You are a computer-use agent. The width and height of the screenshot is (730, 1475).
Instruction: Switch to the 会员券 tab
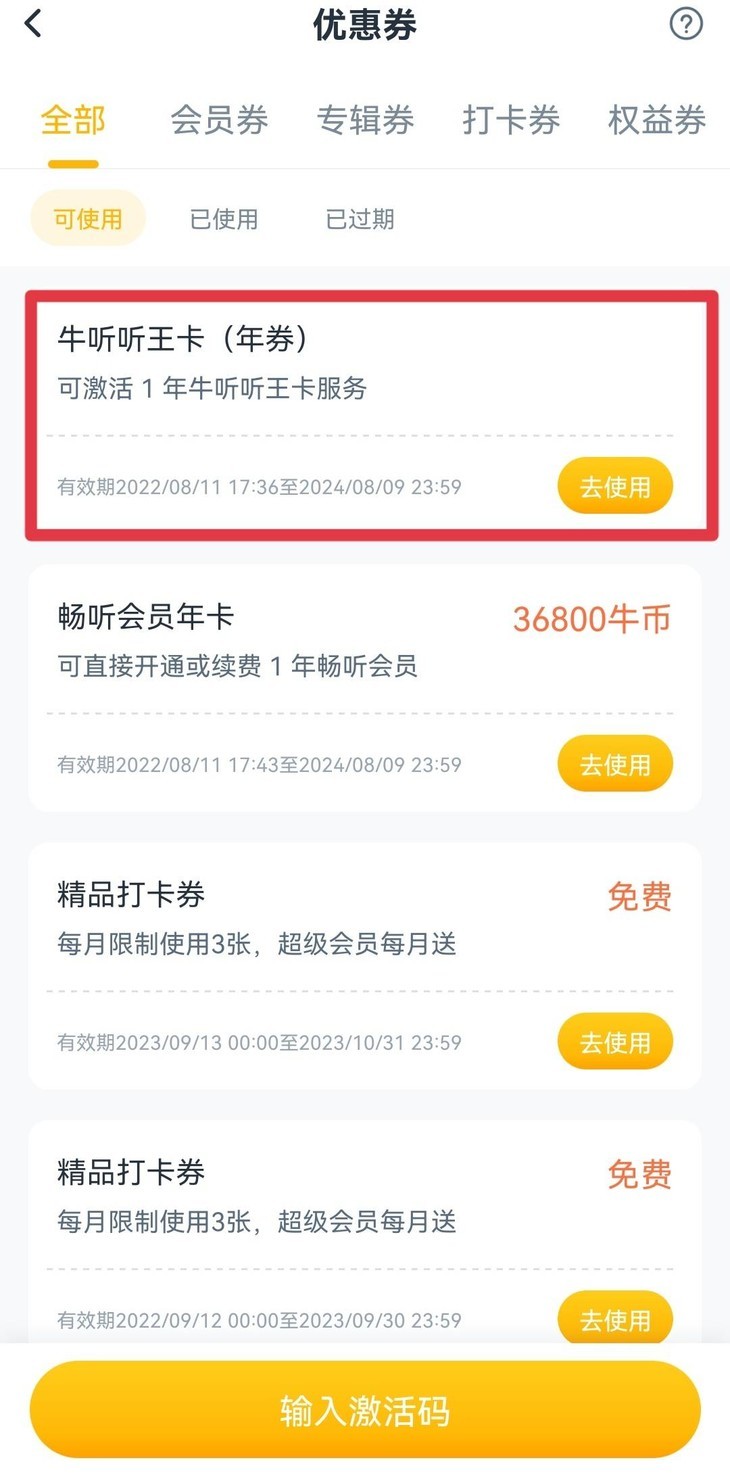(219, 120)
